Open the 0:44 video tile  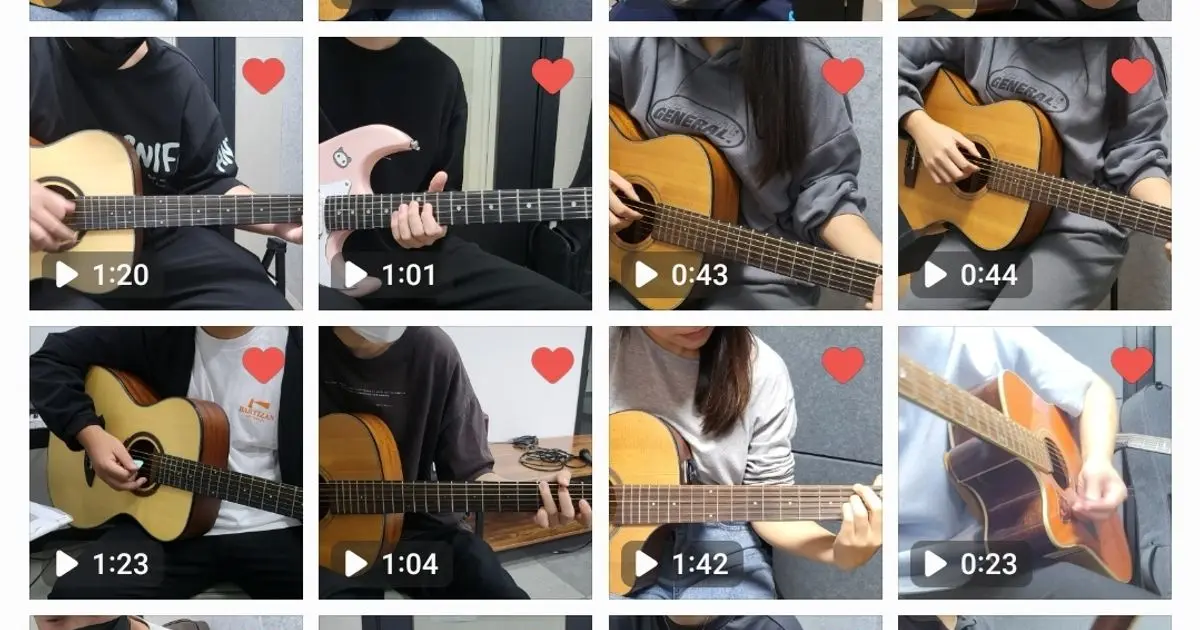coord(1034,175)
